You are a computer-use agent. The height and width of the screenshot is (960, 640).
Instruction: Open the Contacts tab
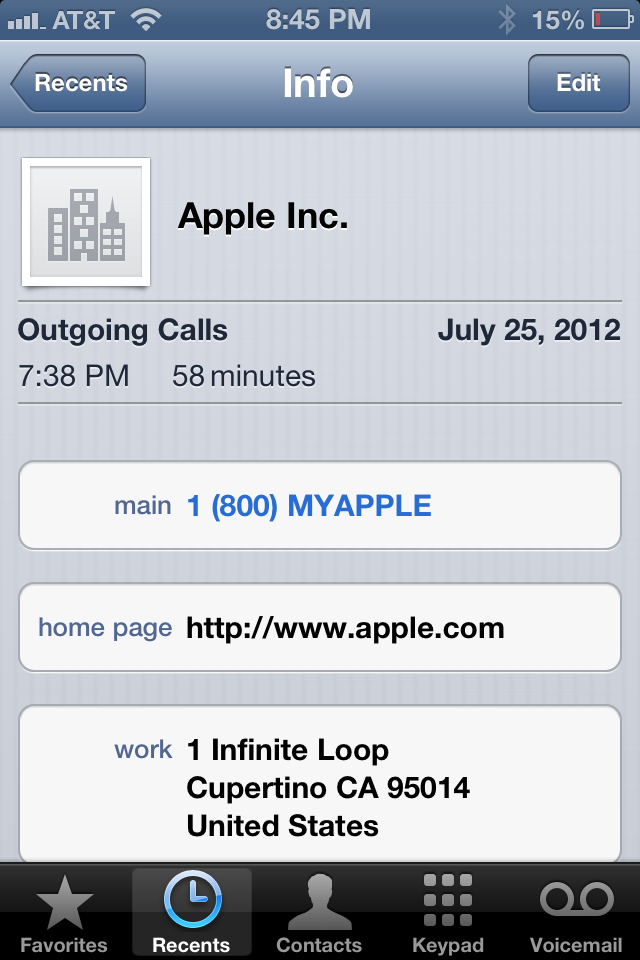319,914
